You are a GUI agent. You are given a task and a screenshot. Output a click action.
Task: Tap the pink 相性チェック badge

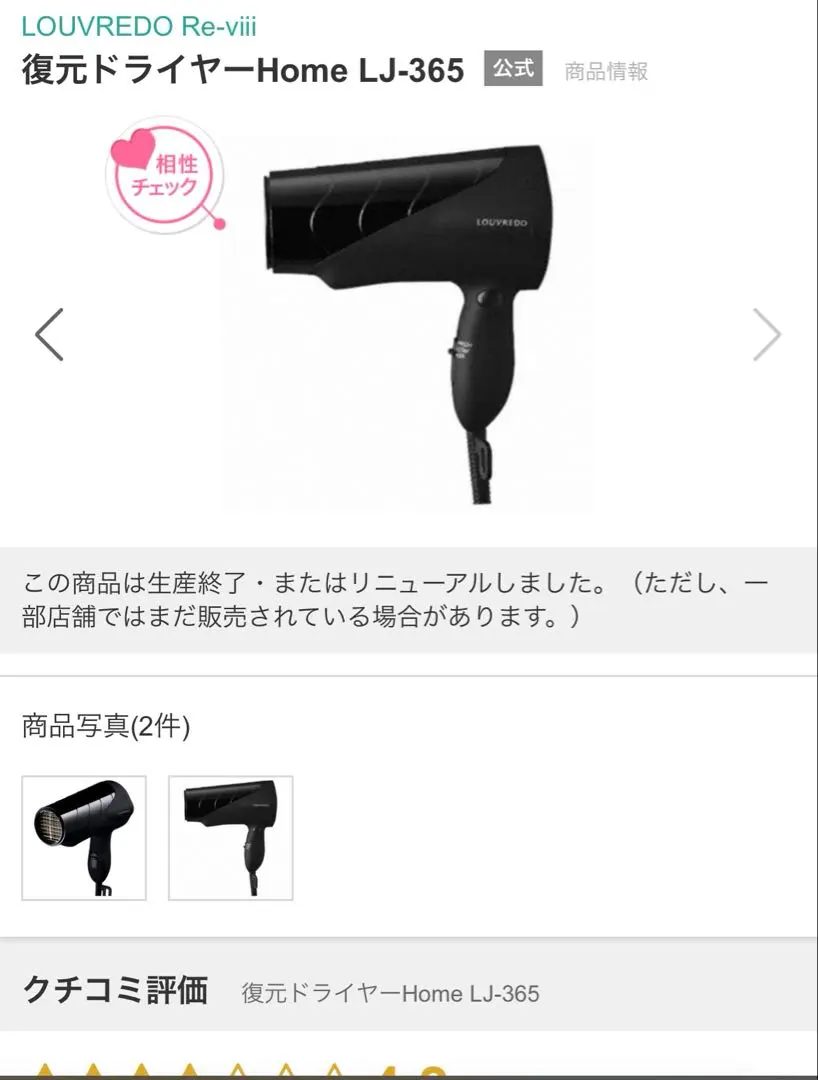[164, 175]
